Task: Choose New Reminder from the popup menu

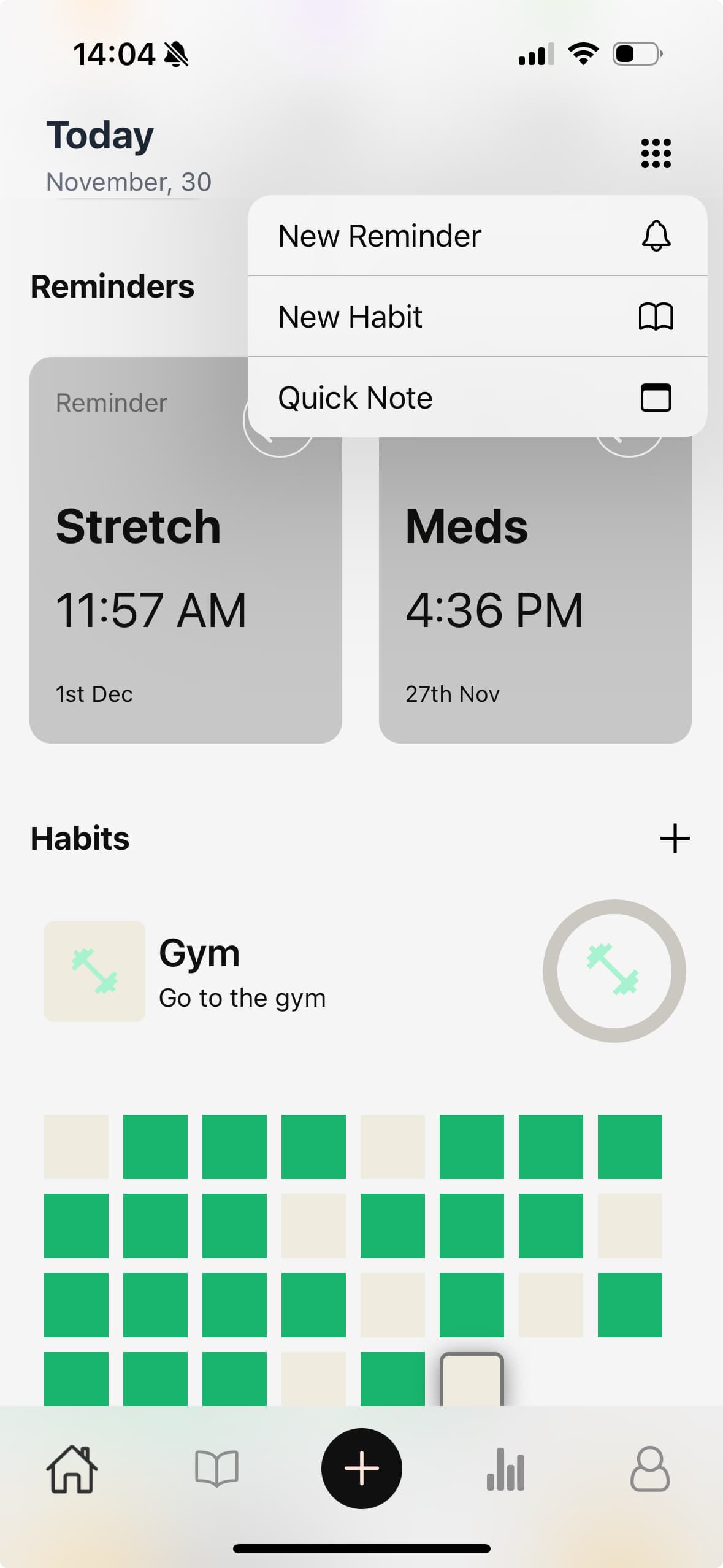Action: pos(379,236)
